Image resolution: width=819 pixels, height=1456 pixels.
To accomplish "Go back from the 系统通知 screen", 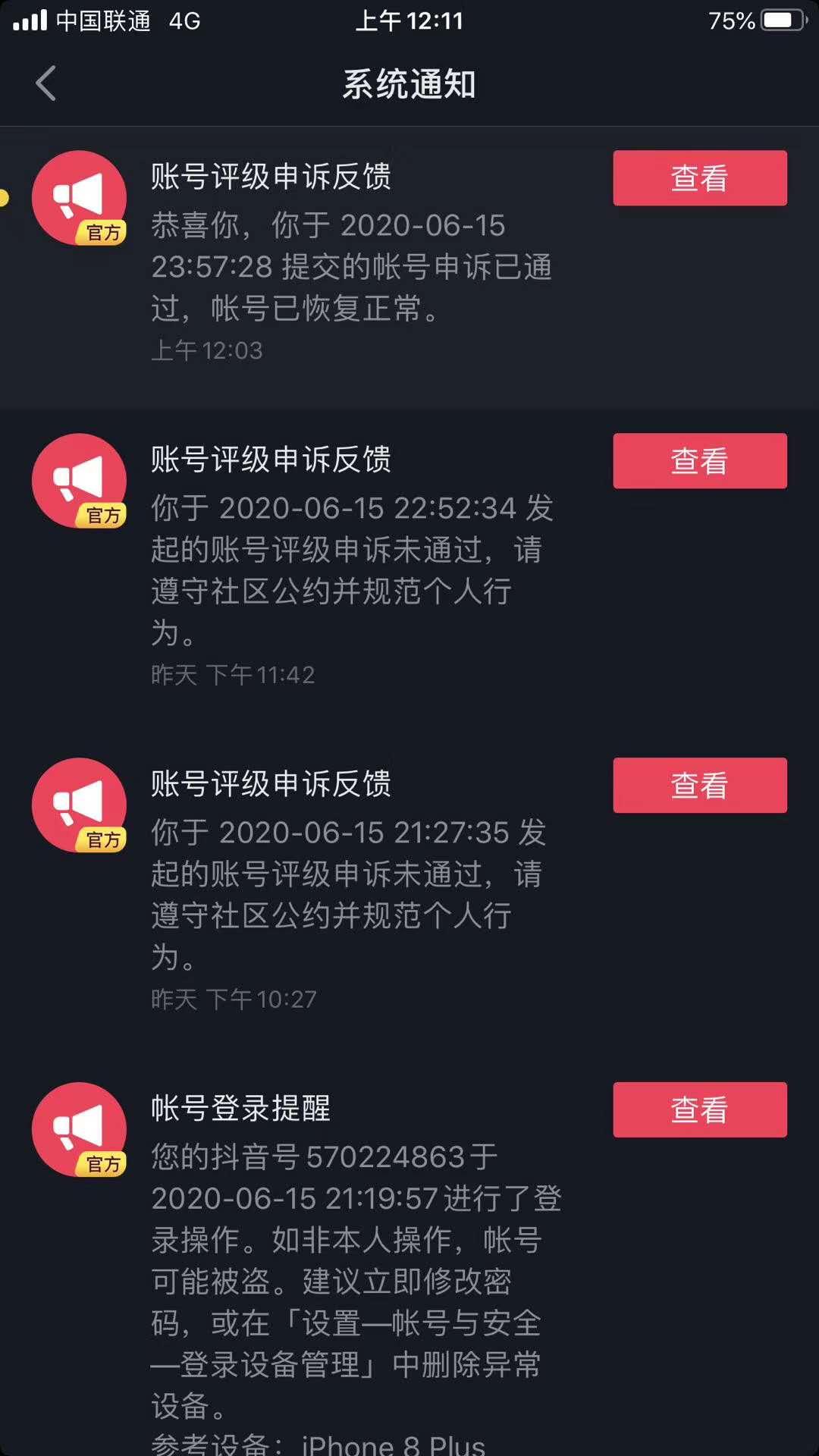I will pyautogui.click(x=46, y=83).
